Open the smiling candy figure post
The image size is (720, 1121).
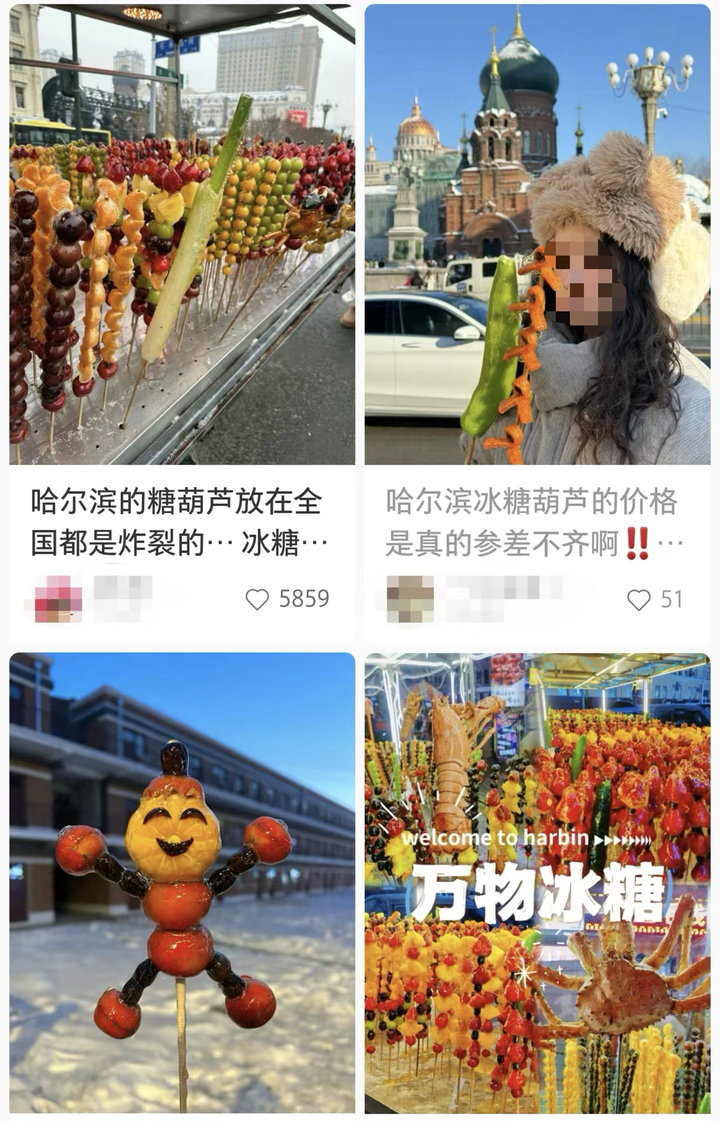[182, 882]
